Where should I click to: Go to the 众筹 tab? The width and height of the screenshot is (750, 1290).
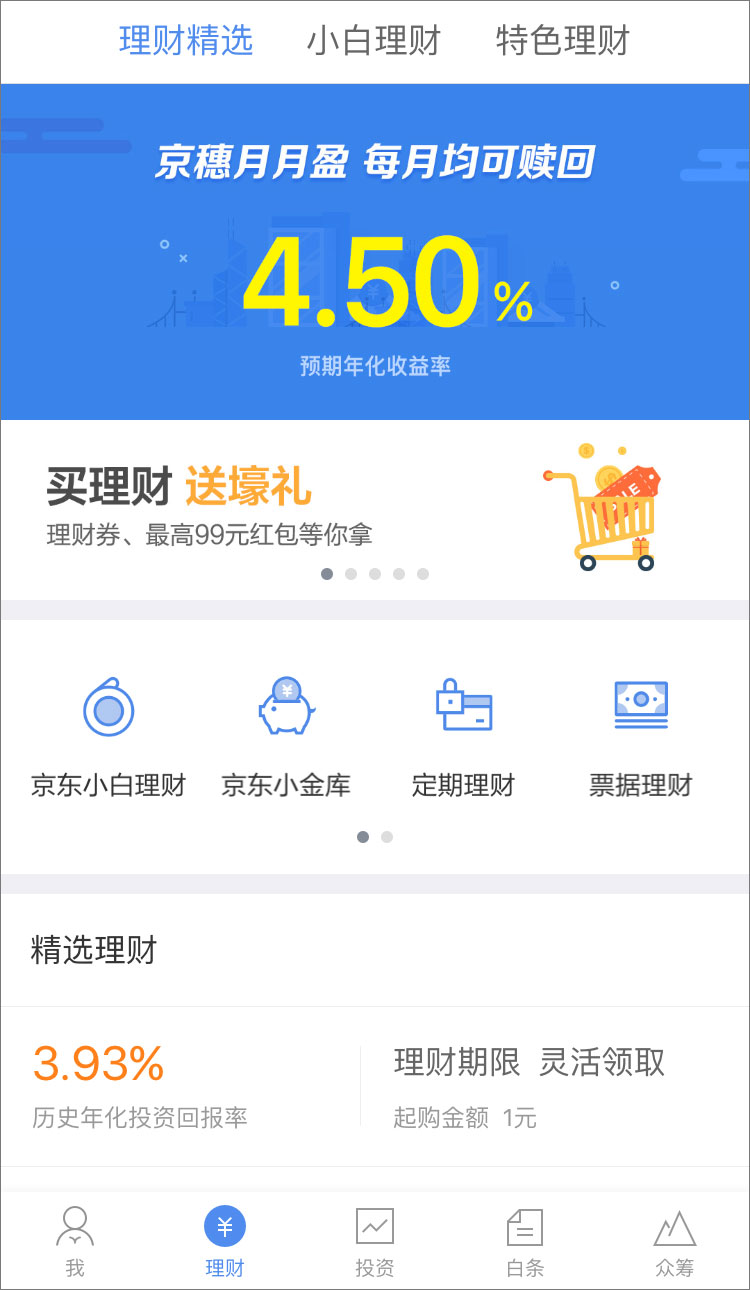coord(675,1242)
